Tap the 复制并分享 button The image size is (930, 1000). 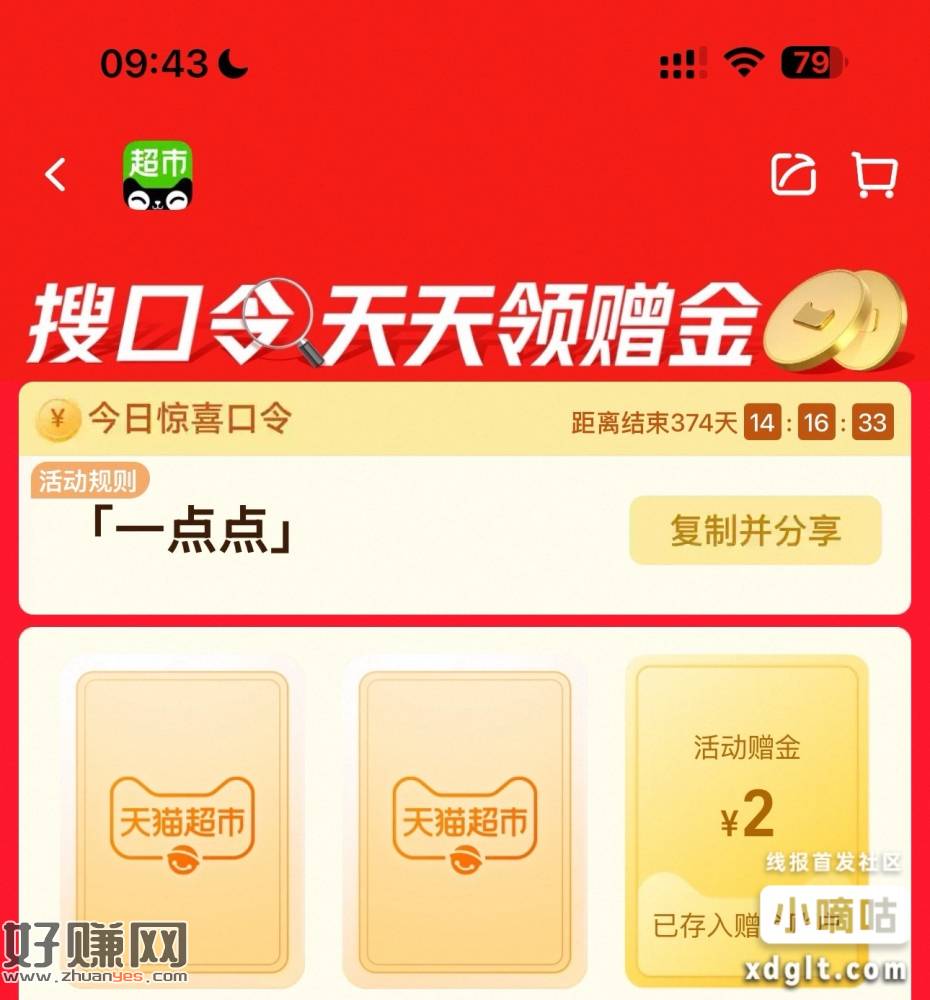[755, 531]
